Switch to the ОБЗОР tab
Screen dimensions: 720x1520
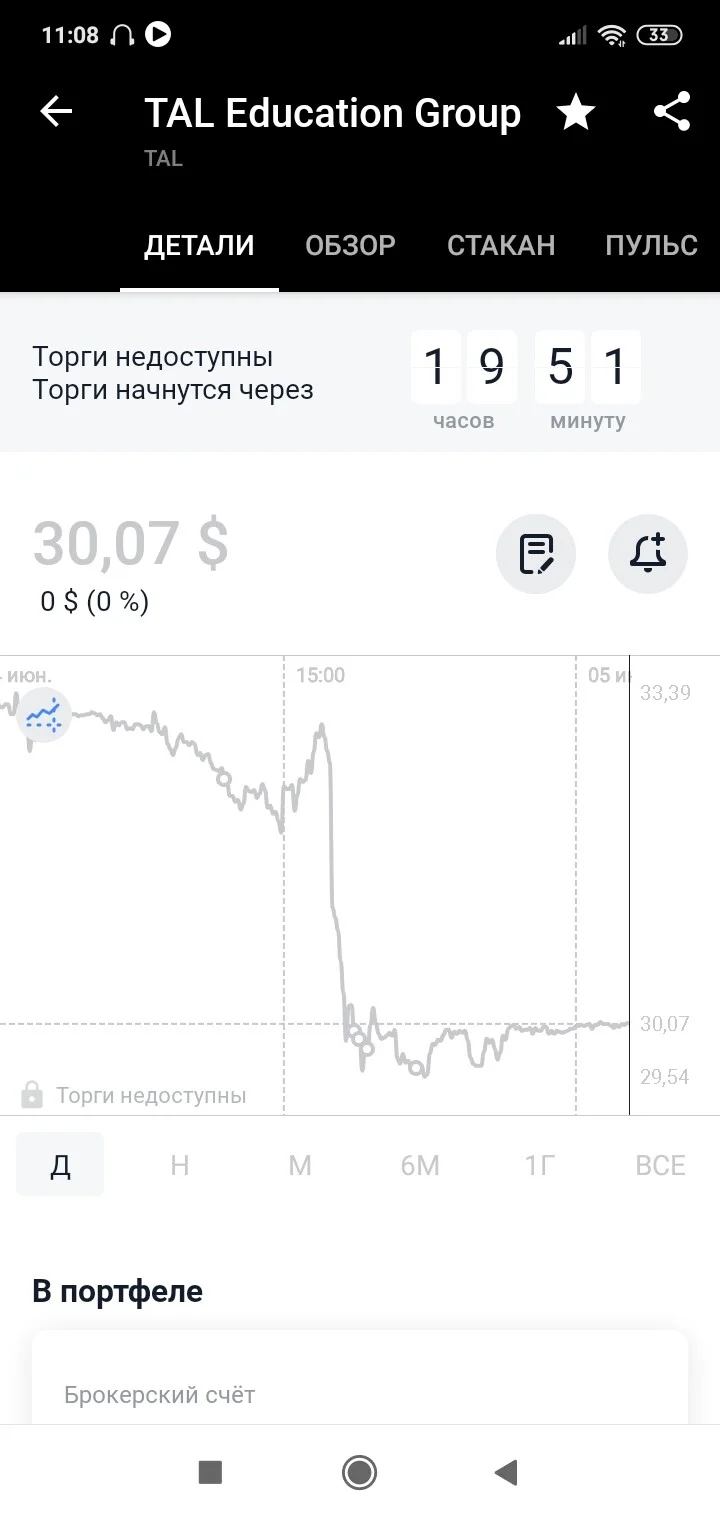[x=350, y=246]
